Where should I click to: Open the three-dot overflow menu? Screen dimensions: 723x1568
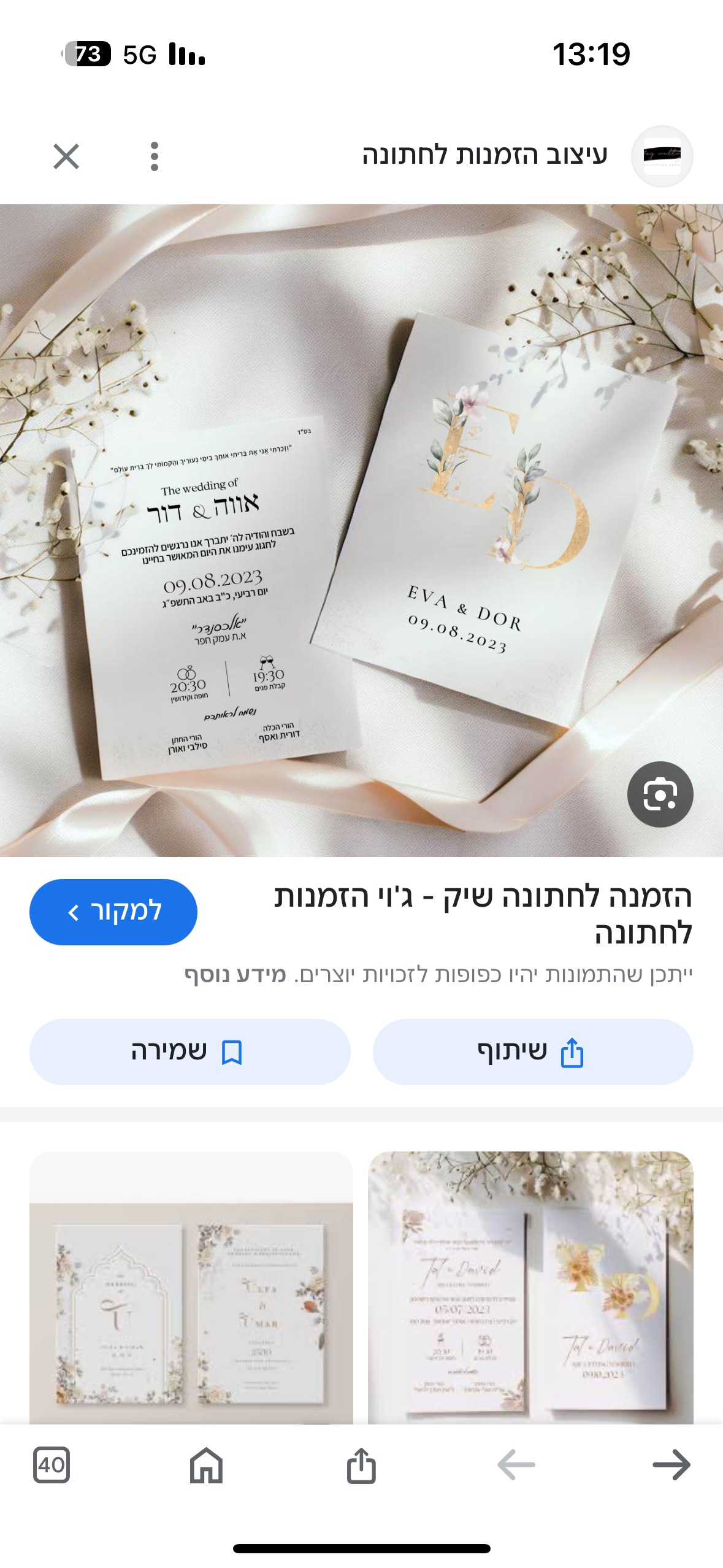155,156
